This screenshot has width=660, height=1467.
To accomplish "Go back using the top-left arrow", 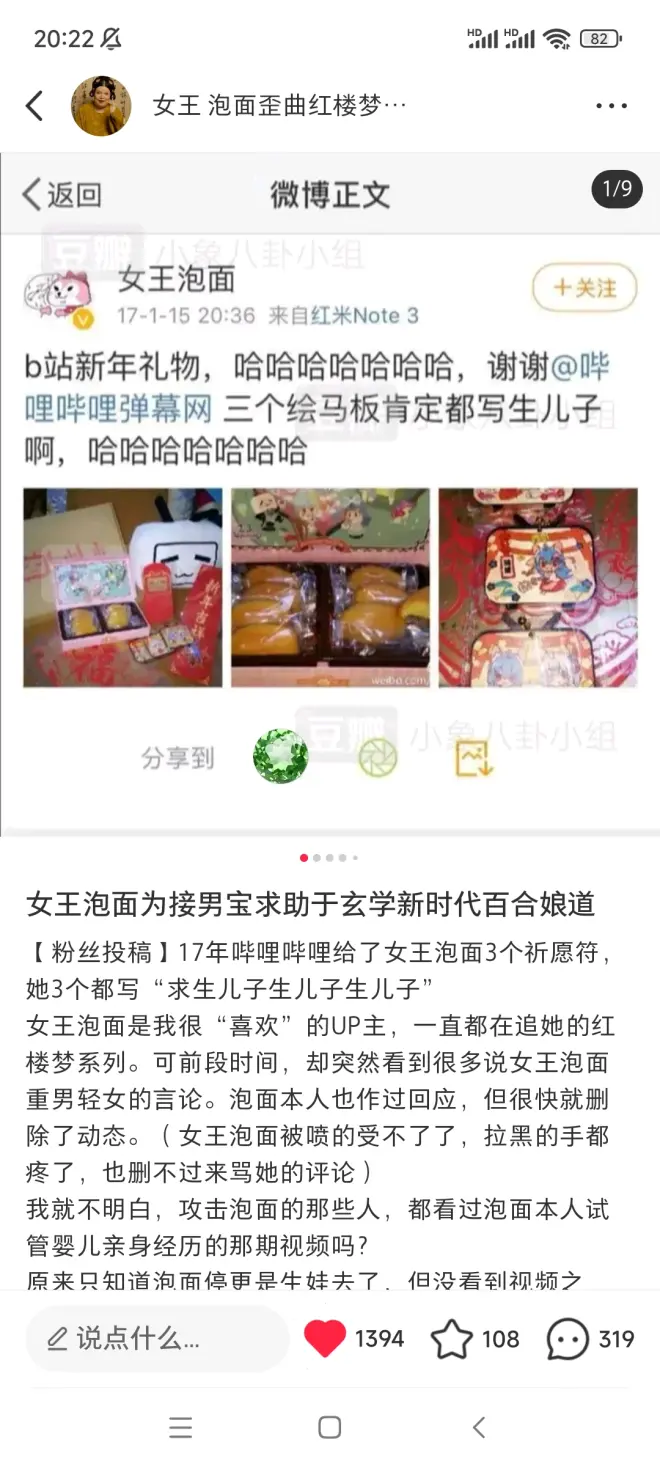I will tap(35, 106).
